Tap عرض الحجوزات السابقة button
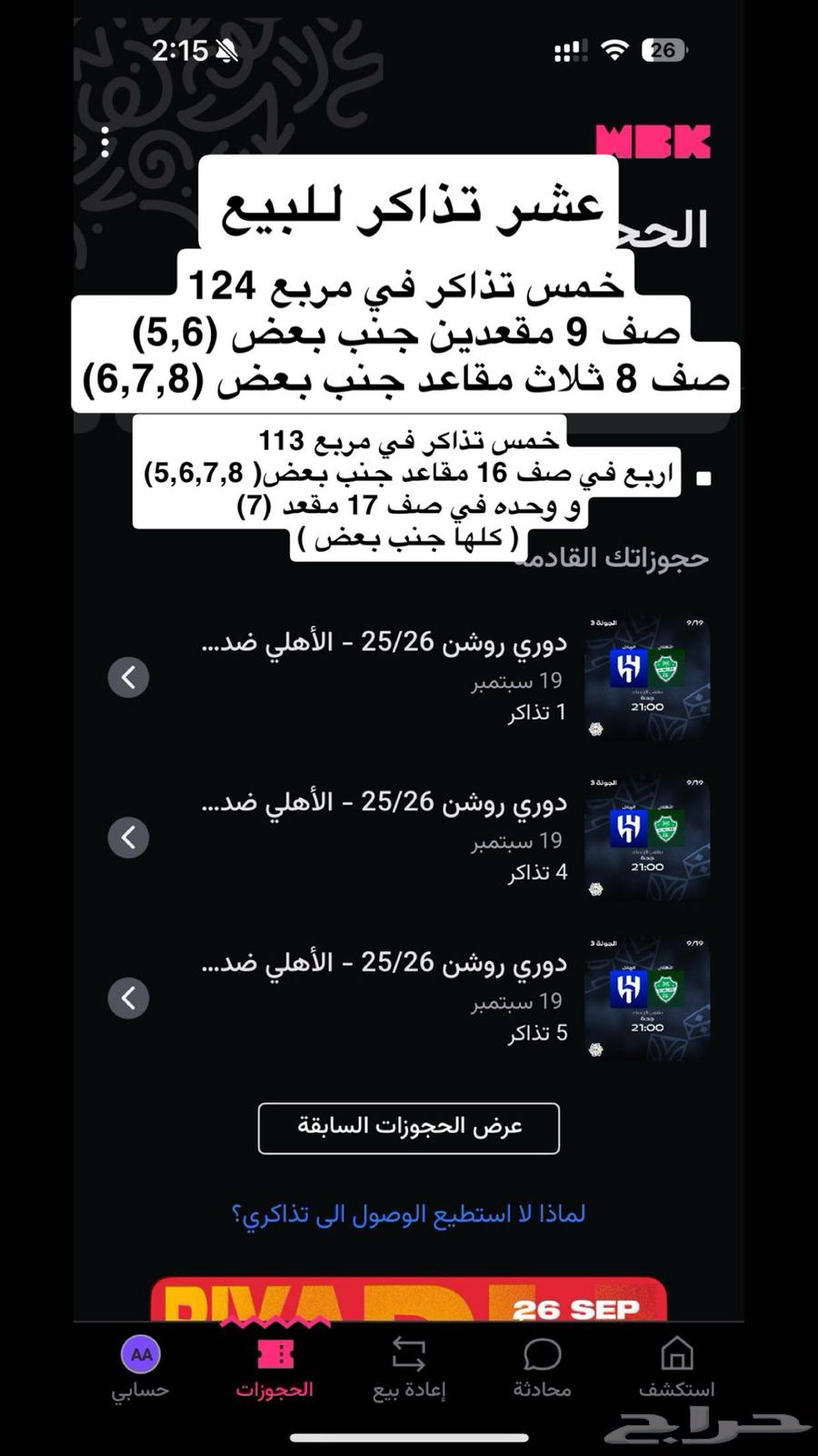 tap(408, 1128)
